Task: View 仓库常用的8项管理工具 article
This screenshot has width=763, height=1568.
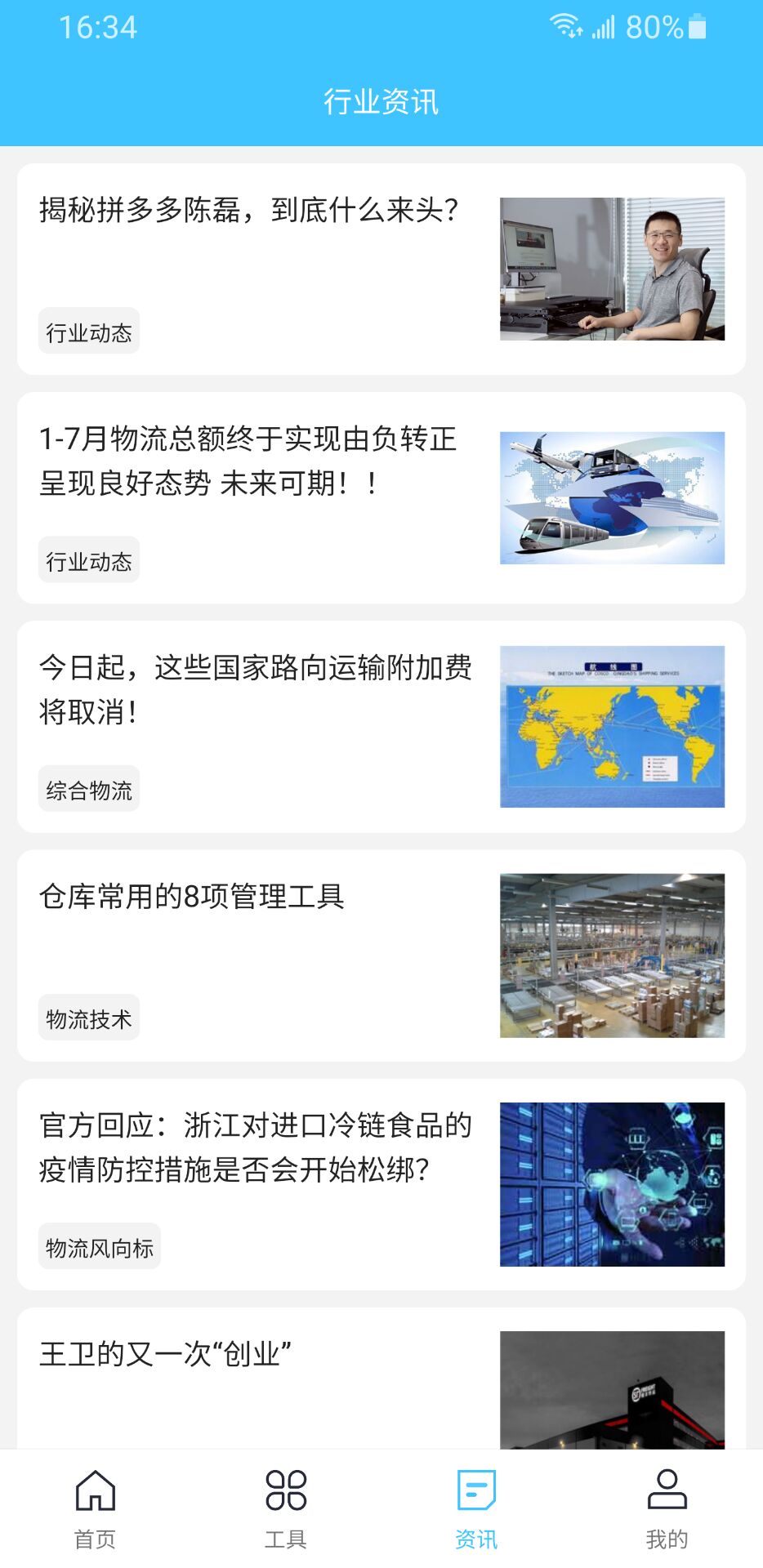Action: 192,897
